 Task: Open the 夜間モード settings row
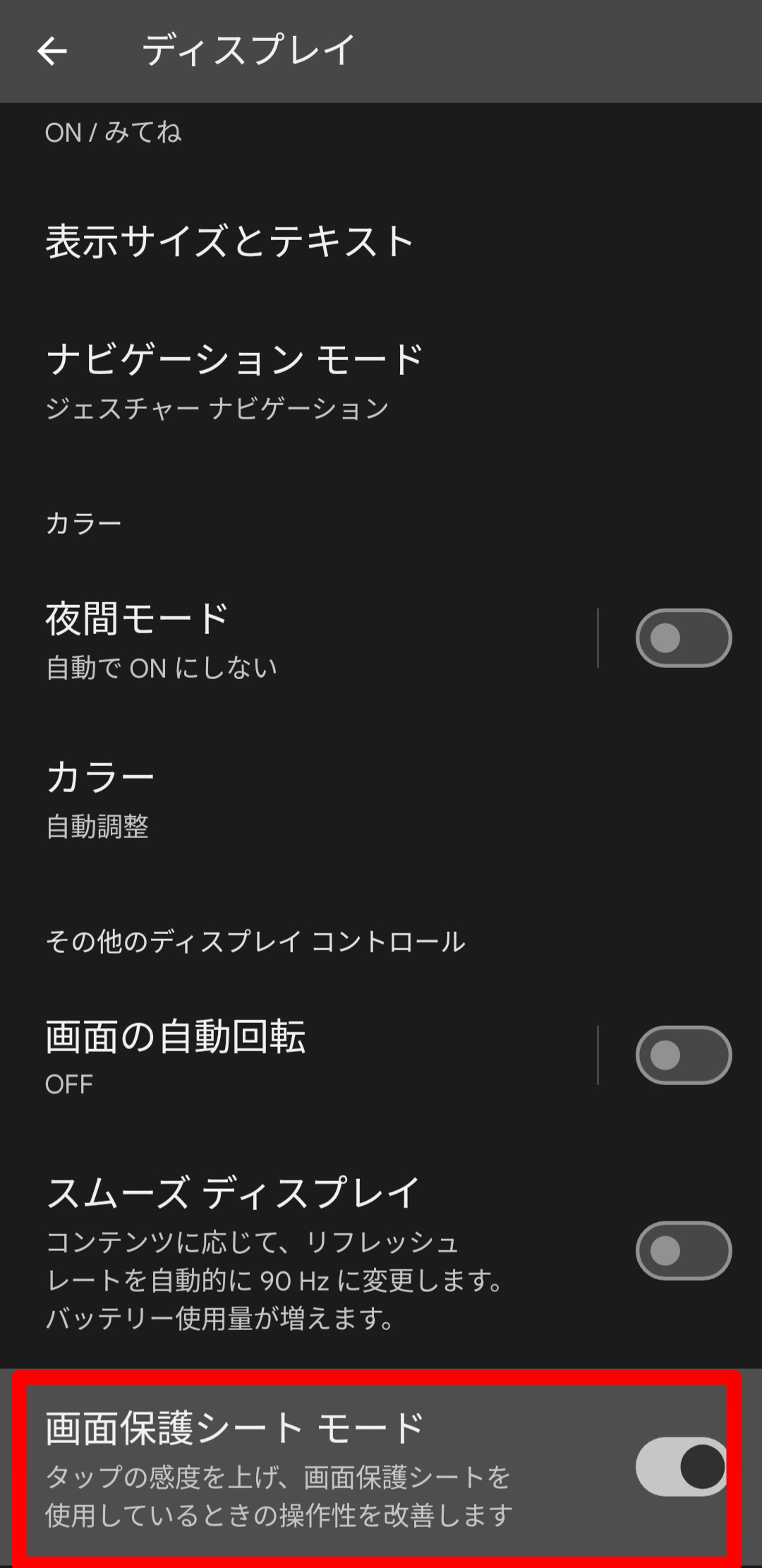tap(298, 638)
